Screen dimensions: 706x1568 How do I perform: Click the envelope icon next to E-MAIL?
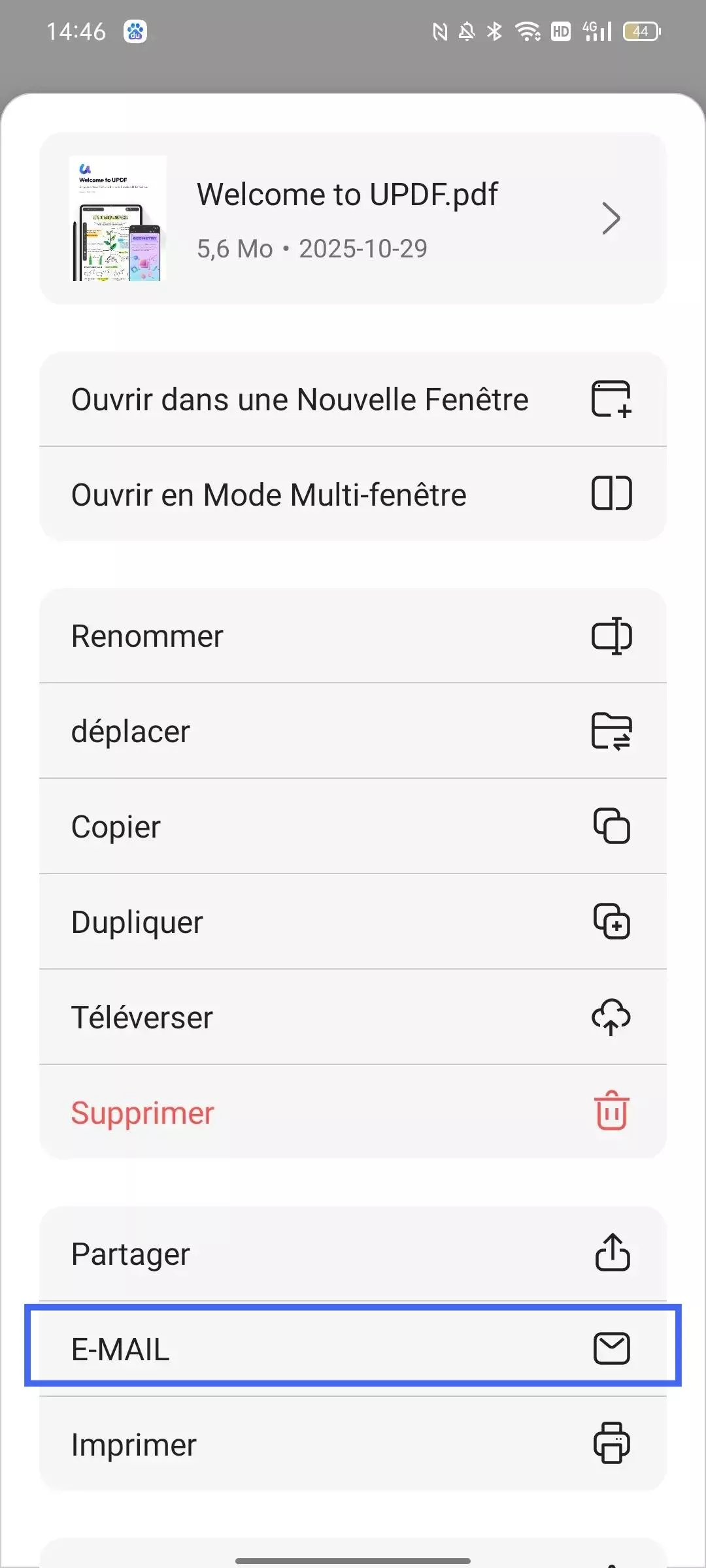click(x=612, y=1348)
